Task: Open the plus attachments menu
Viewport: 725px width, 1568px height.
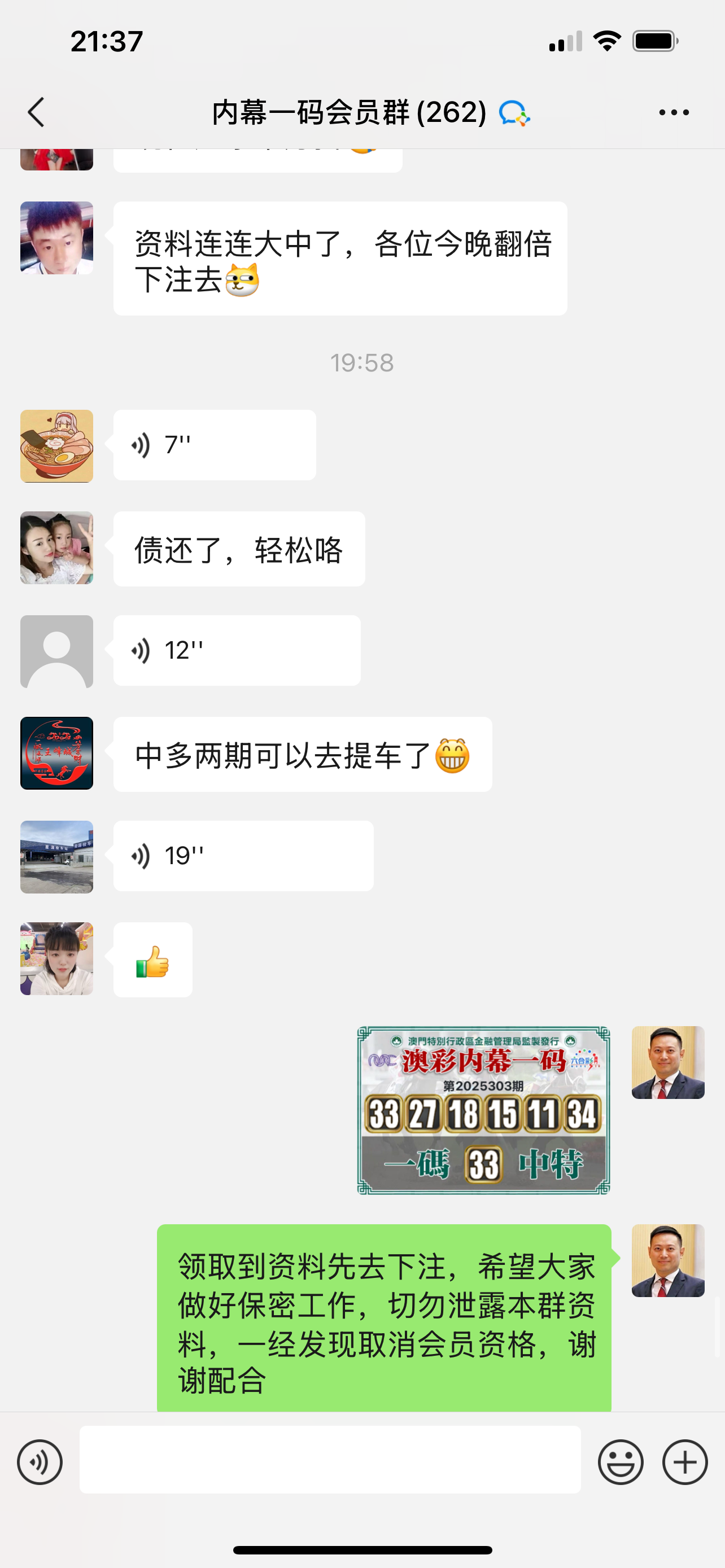Action: [x=685, y=1462]
